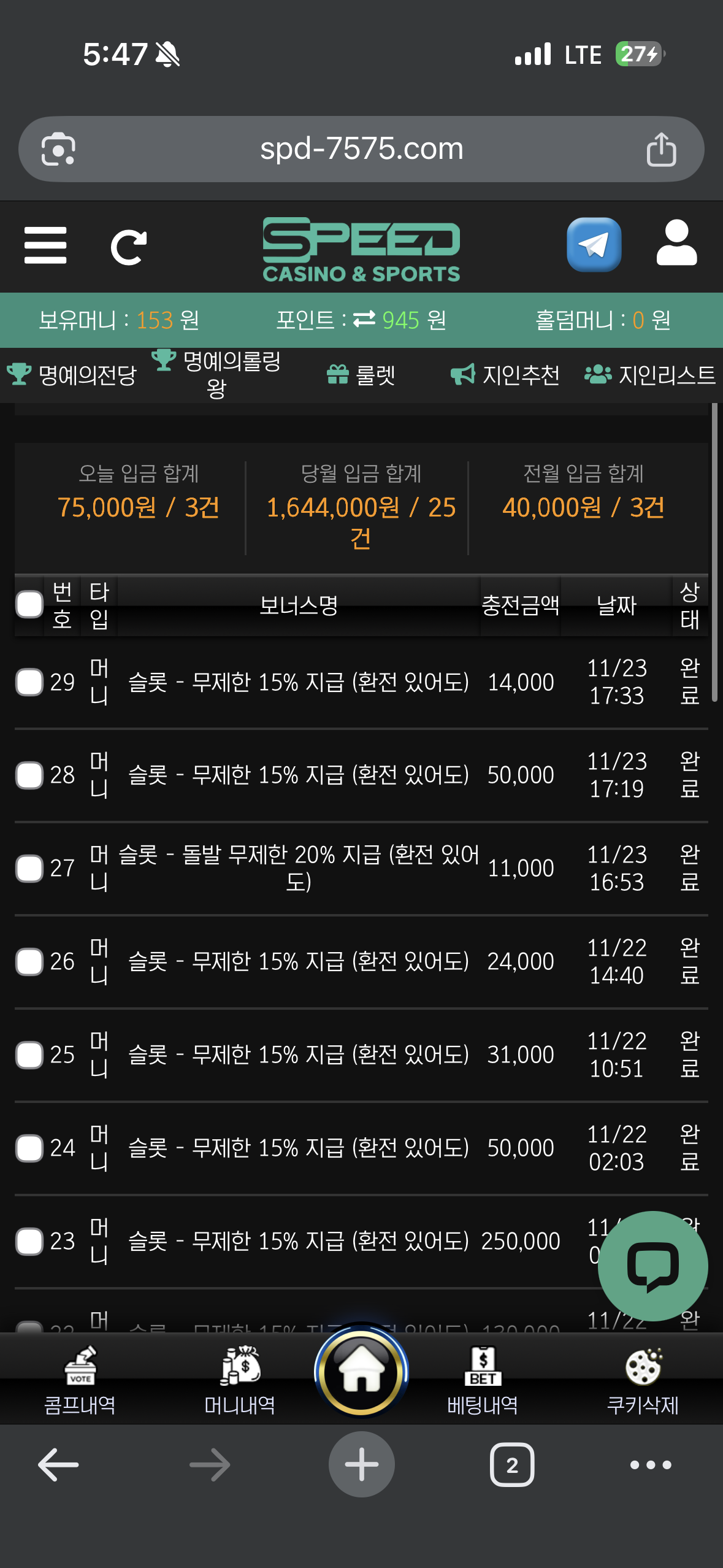The width and height of the screenshot is (723, 1568).
Task: Open the browser tabs switcher
Action: [x=511, y=1465]
